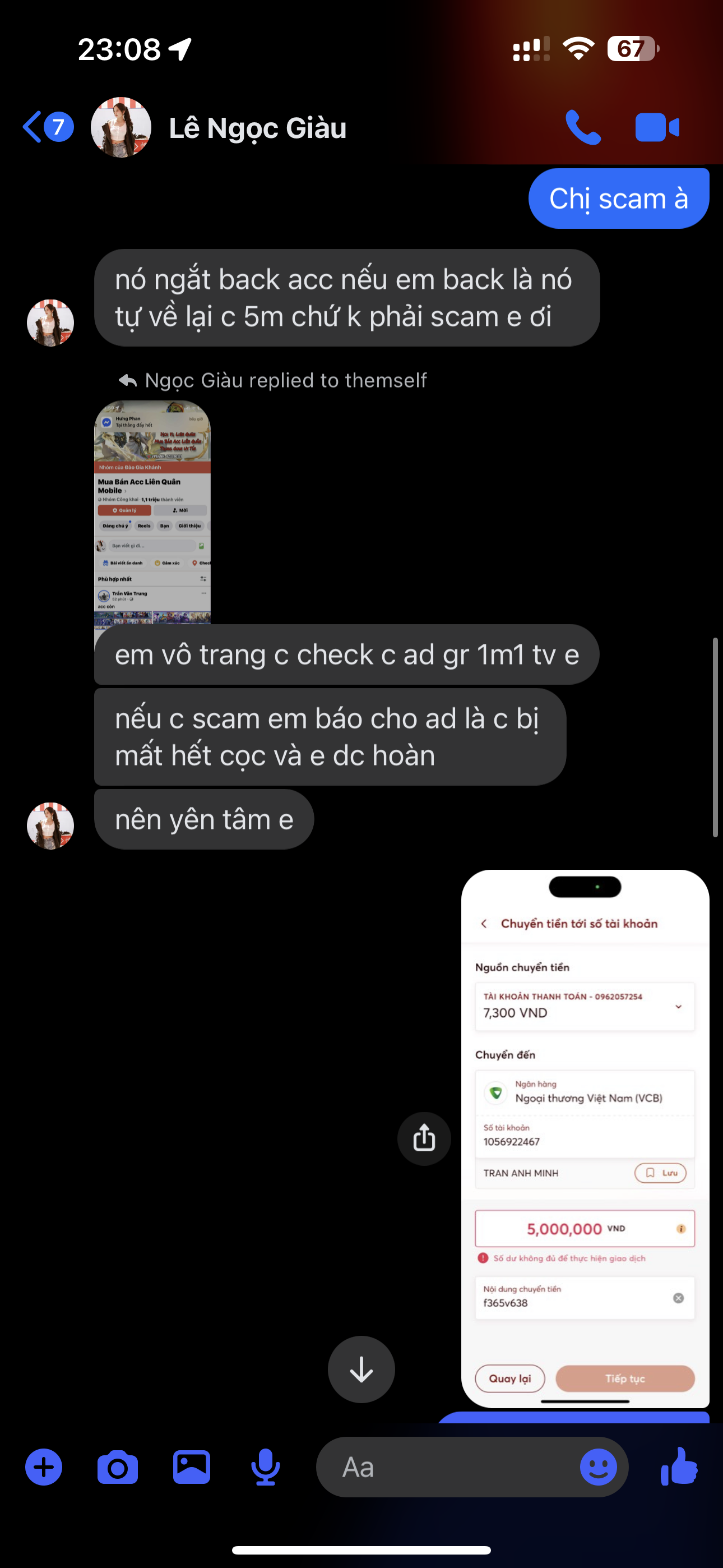The height and width of the screenshot is (1568, 723).
Task: Jump to the latest messages
Action: [361, 1369]
